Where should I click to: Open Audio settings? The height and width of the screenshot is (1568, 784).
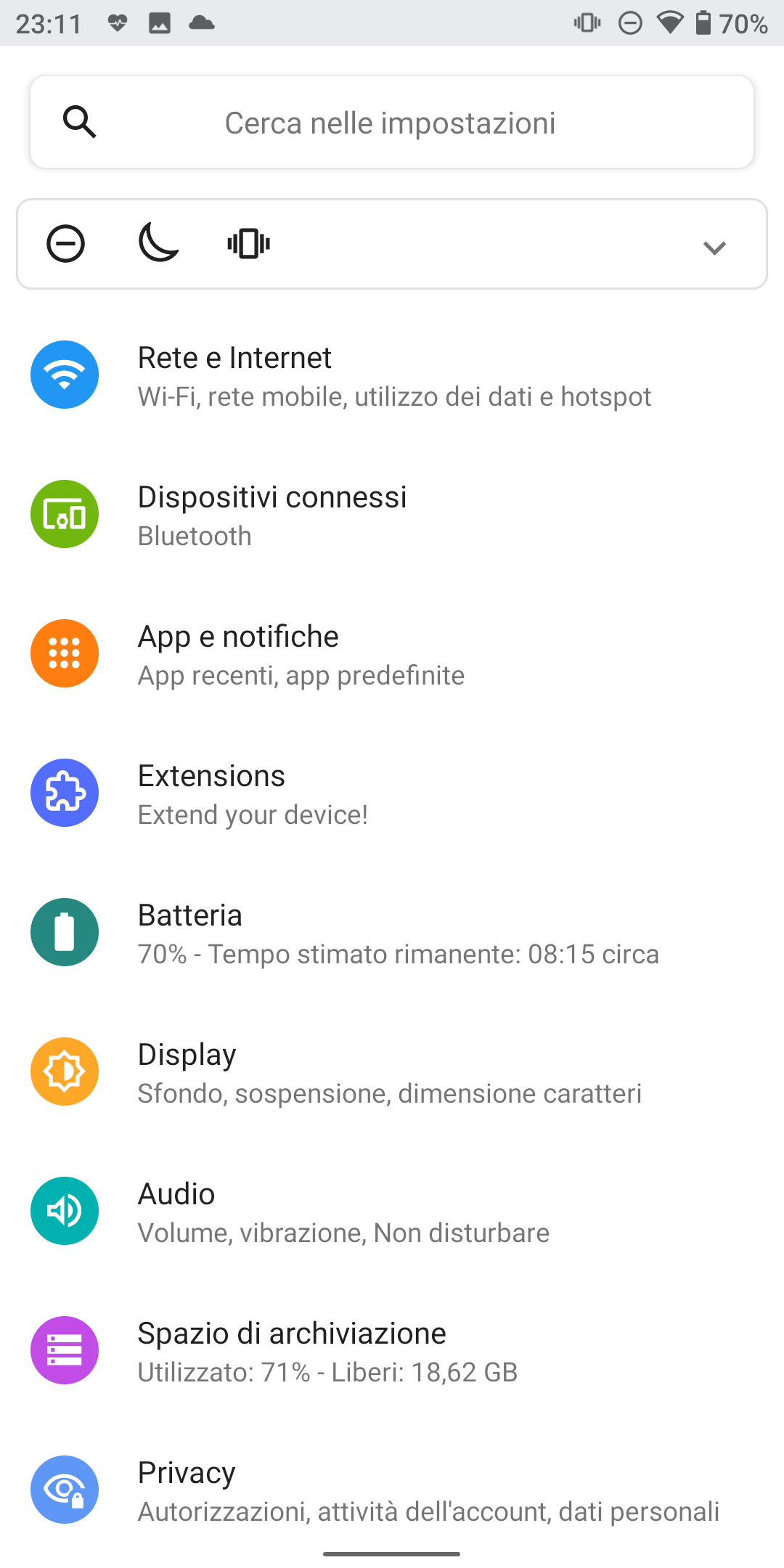(392, 1212)
